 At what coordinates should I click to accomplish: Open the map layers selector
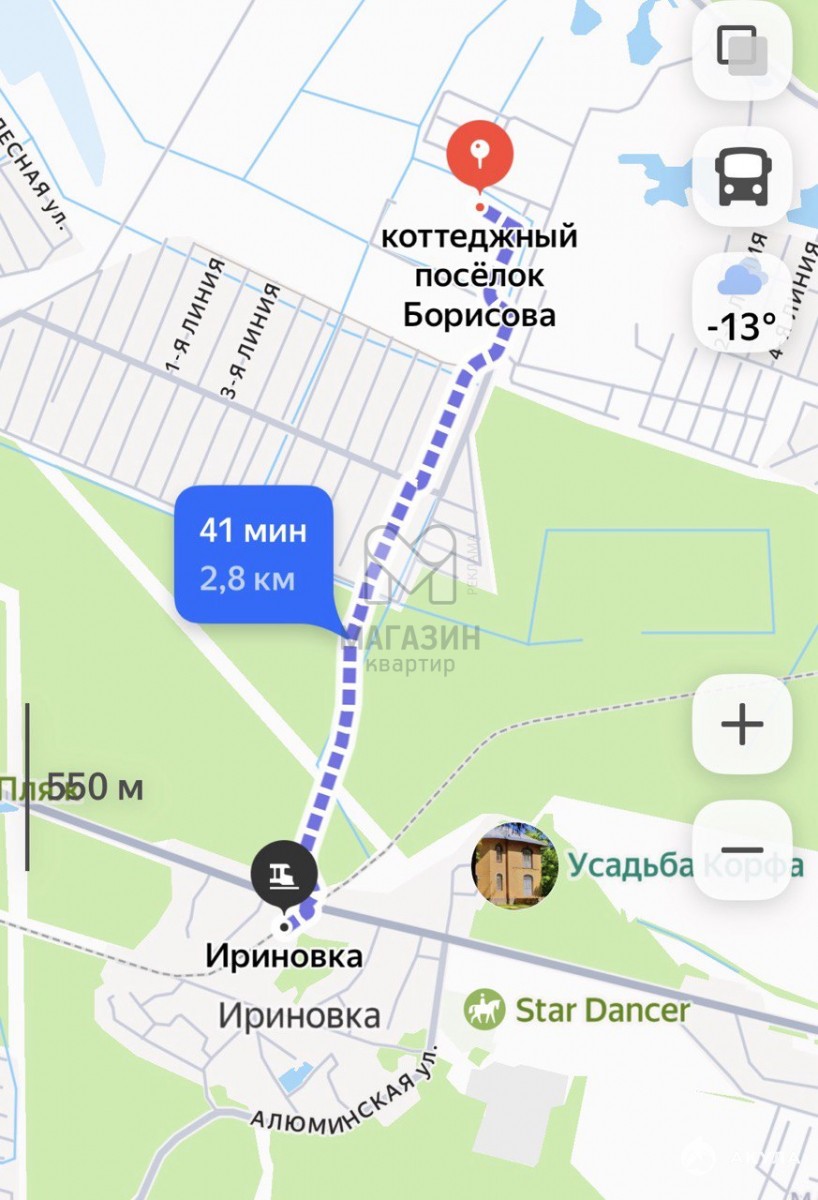pos(742,48)
